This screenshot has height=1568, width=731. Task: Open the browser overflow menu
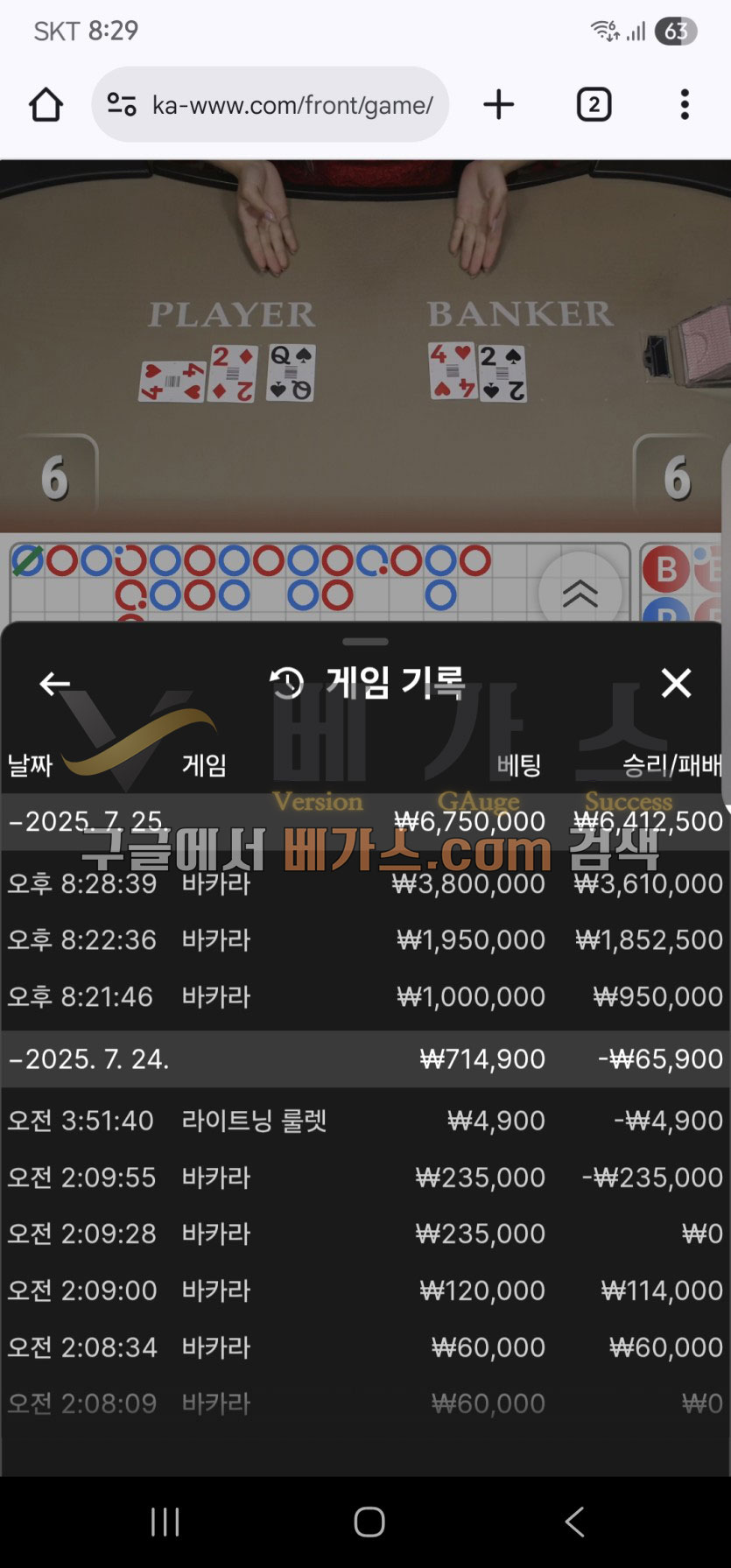(x=685, y=105)
